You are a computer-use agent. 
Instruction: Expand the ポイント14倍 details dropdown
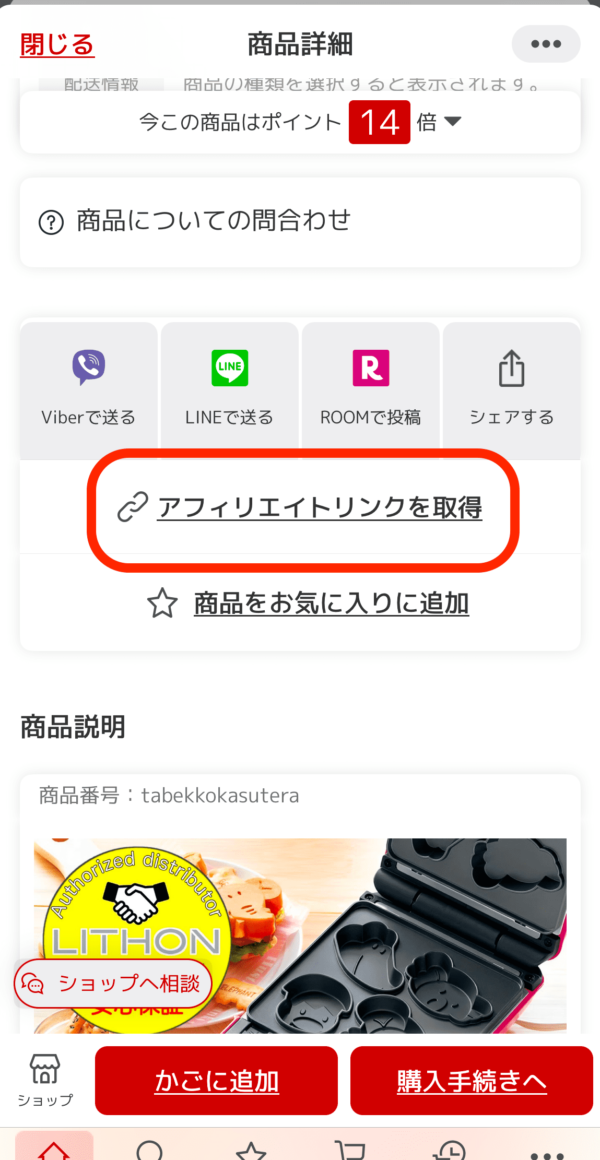(452, 122)
